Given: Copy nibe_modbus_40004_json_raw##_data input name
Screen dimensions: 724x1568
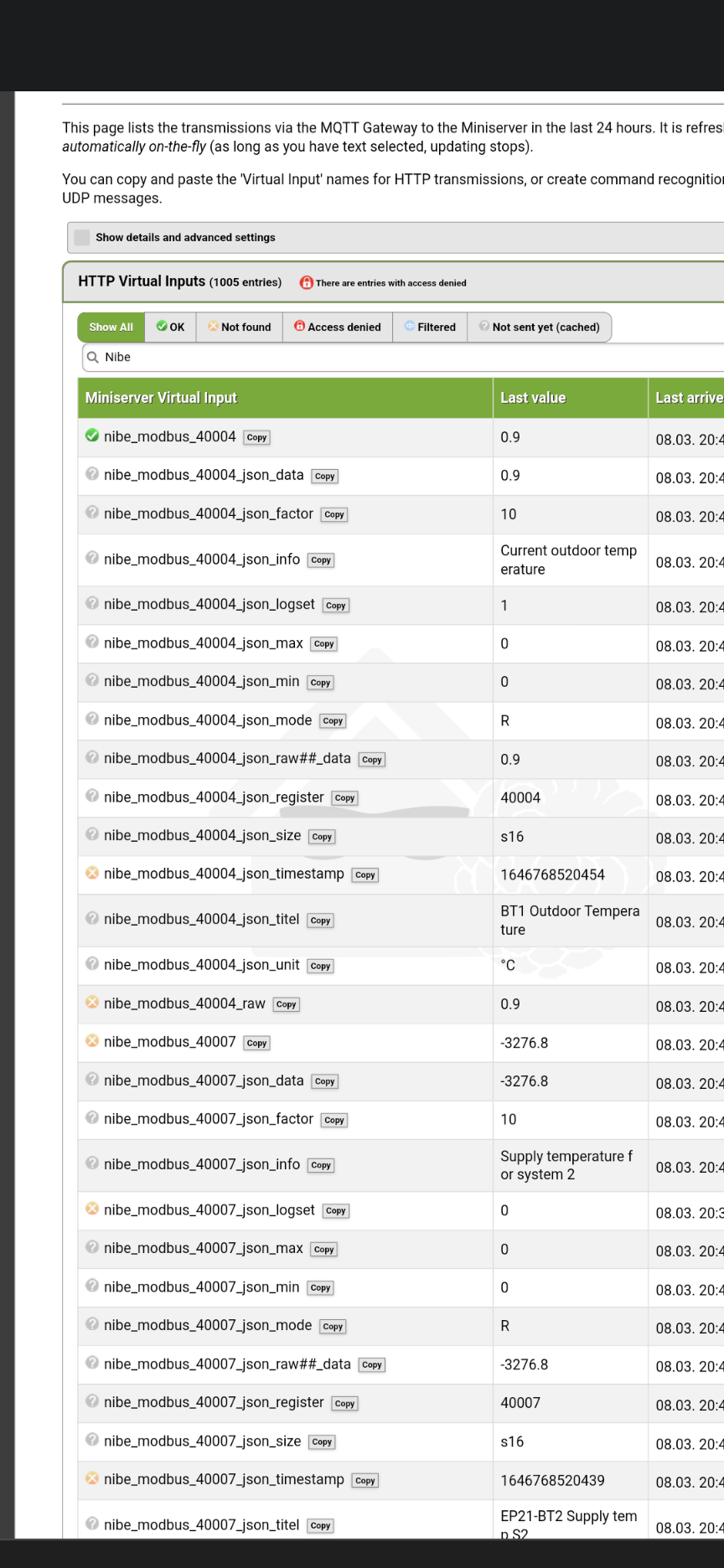Looking at the screenshot, I should click(x=372, y=760).
